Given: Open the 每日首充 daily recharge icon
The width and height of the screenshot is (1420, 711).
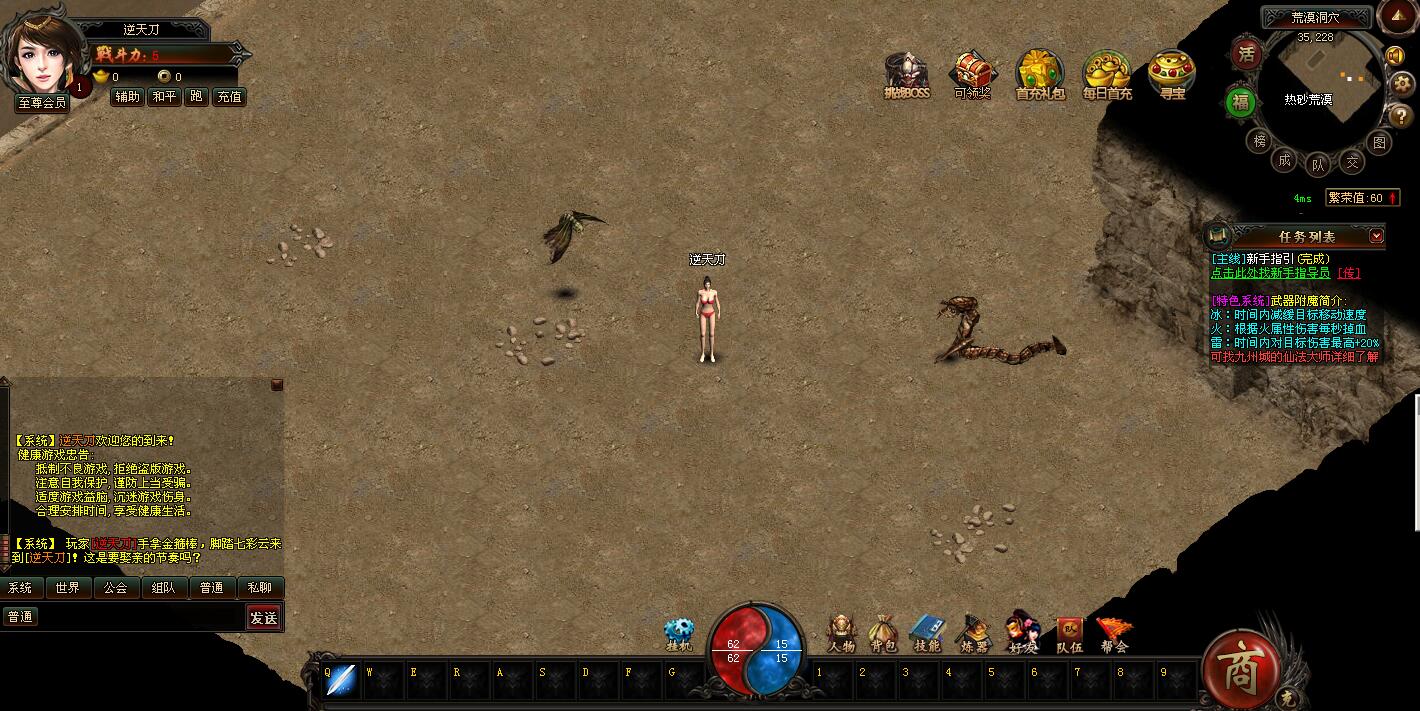Looking at the screenshot, I should (x=1106, y=73).
